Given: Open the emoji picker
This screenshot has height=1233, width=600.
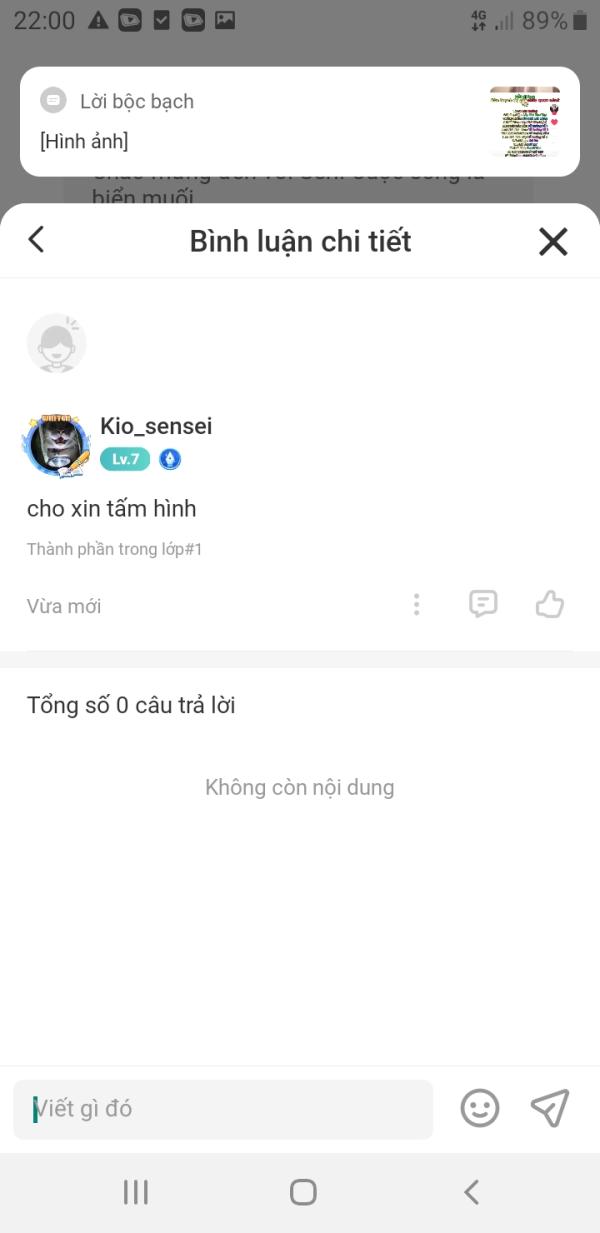Looking at the screenshot, I should [x=480, y=1108].
